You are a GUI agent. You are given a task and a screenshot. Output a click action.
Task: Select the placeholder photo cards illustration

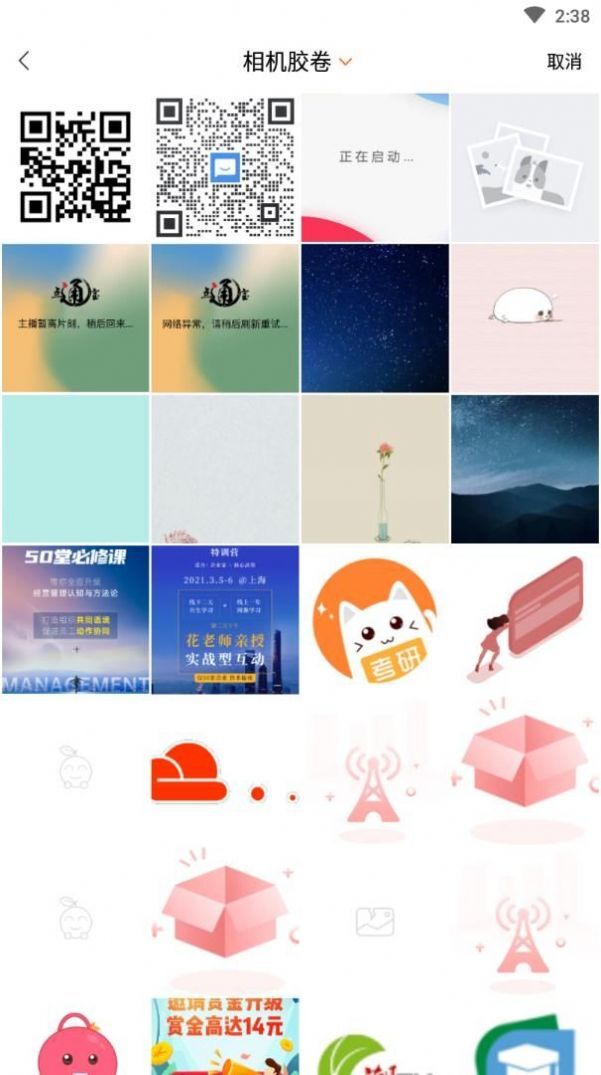click(x=525, y=168)
